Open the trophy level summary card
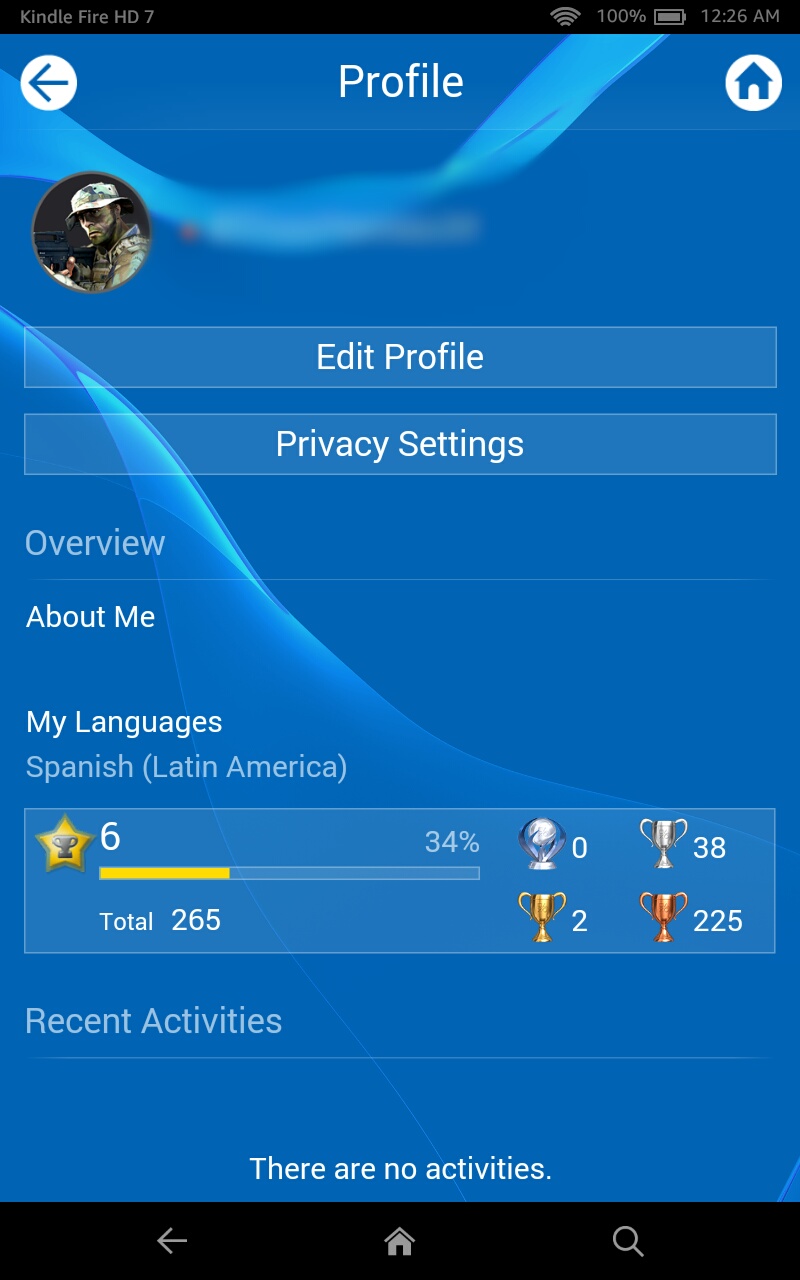 point(400,881)
